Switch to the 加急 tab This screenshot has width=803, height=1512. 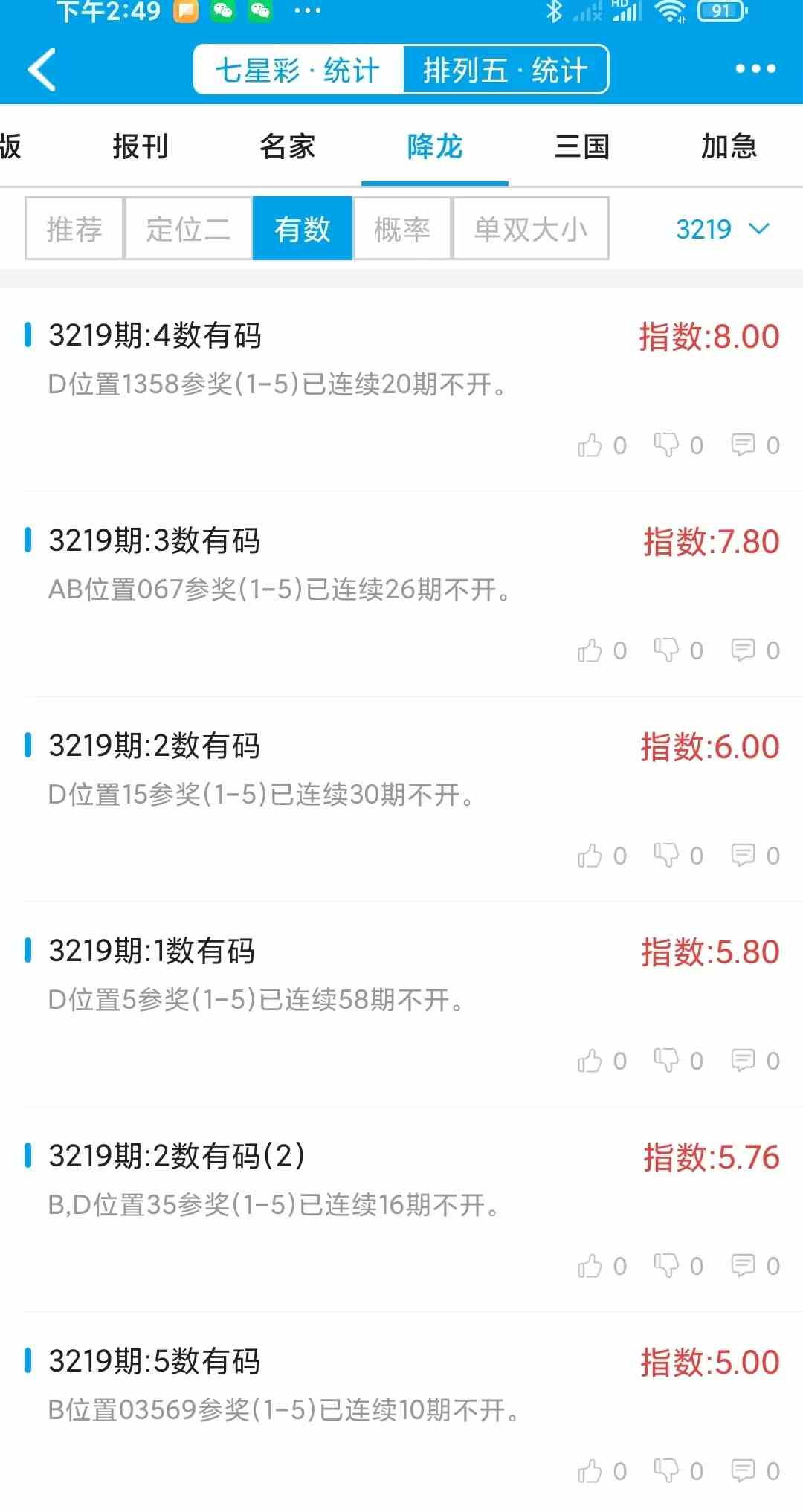(729, 146)
